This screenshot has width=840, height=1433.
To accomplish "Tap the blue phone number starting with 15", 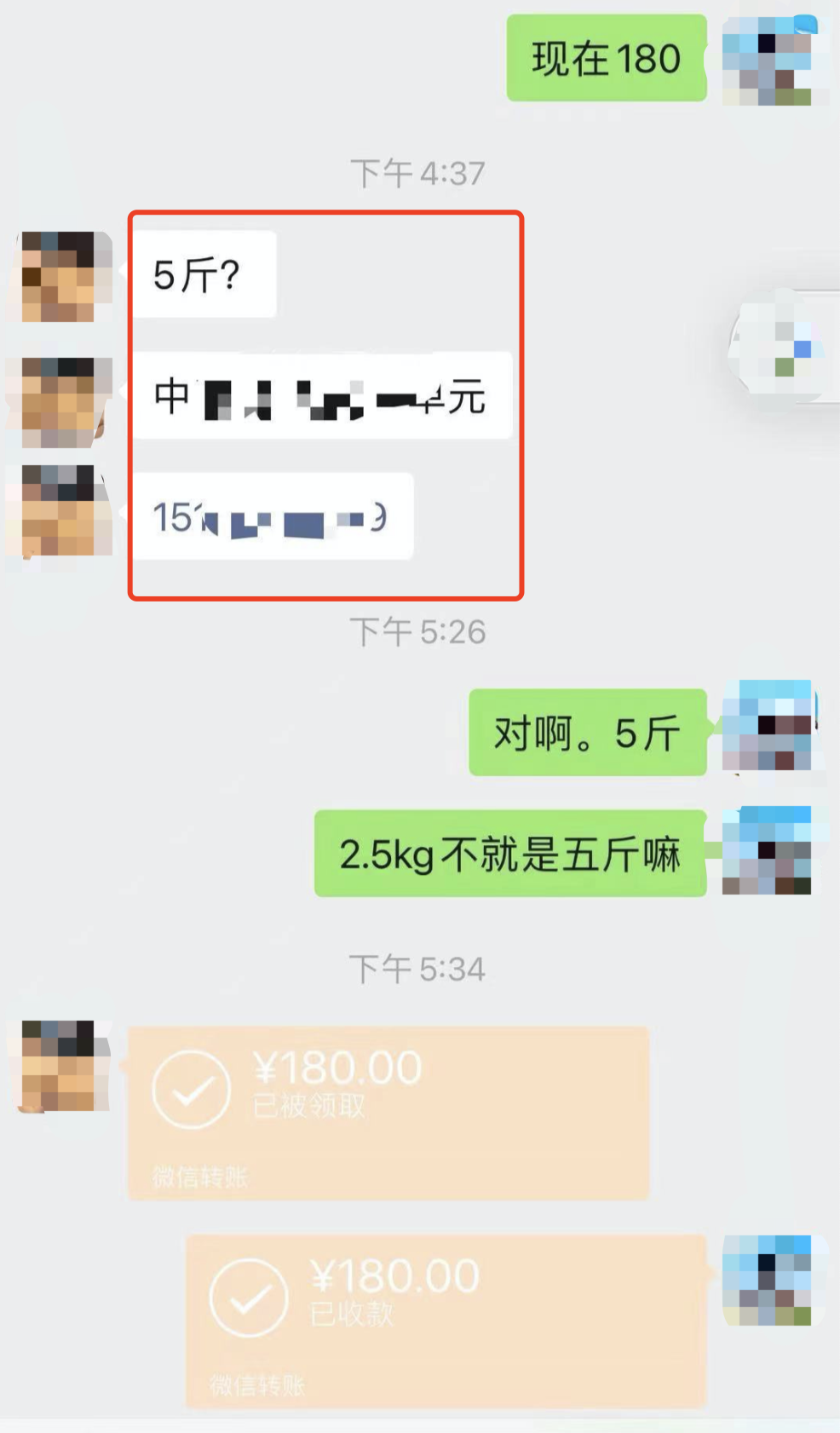I will tap(269, 517).
